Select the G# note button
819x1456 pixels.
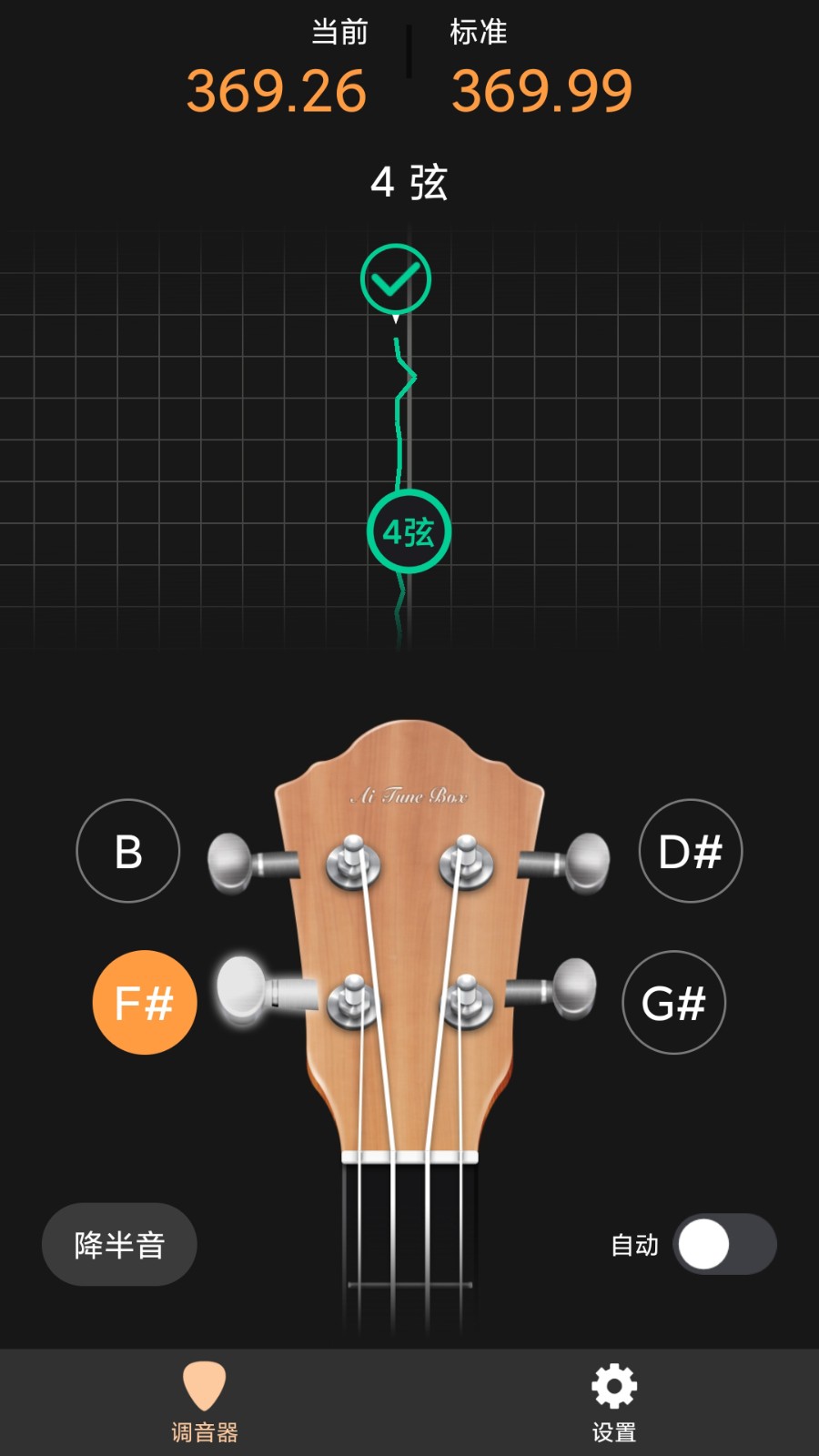pyautogui.click(x=673, y=1002)
